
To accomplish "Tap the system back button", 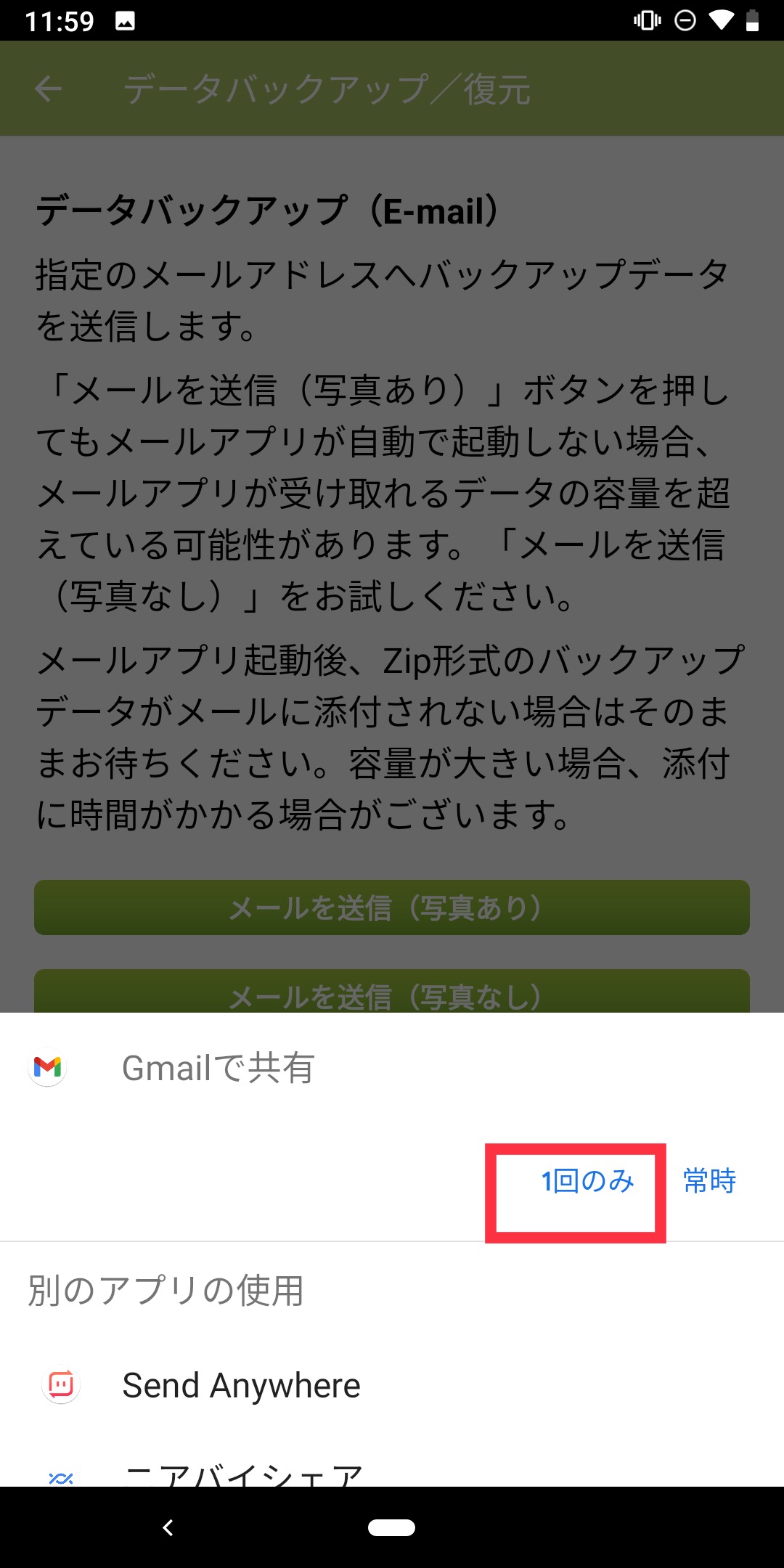I will tap(168, 1527).
